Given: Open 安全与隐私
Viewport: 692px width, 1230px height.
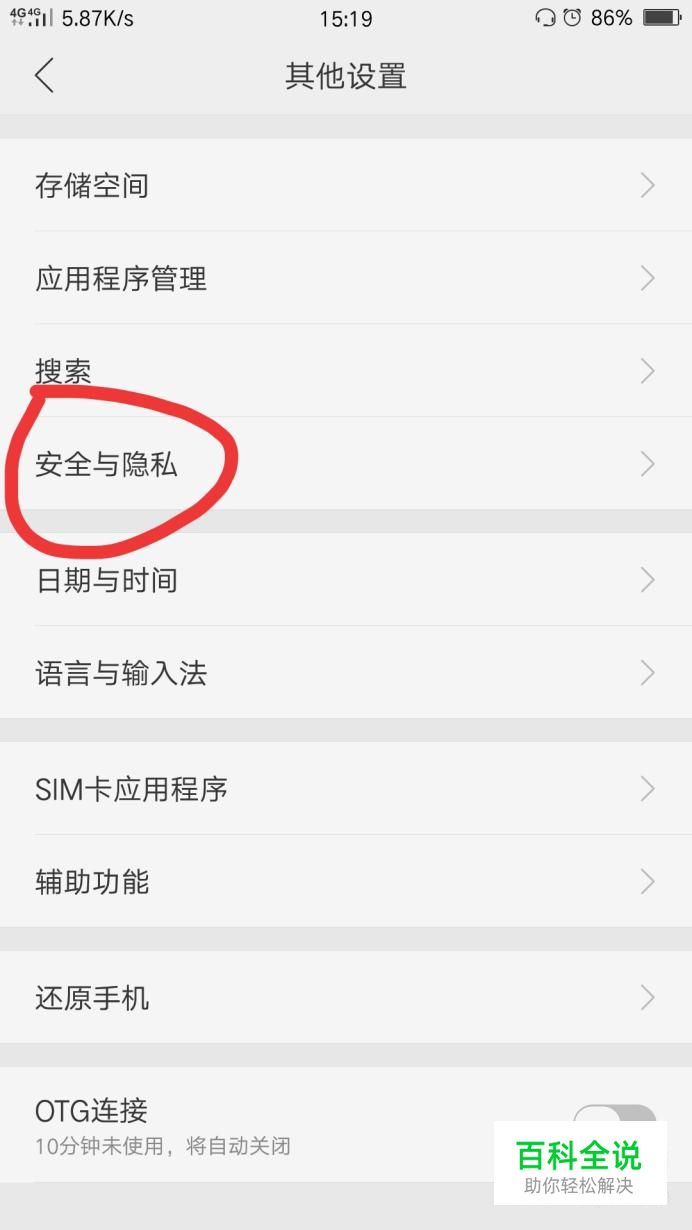Looking at the screenshot, I should point(345,464).
